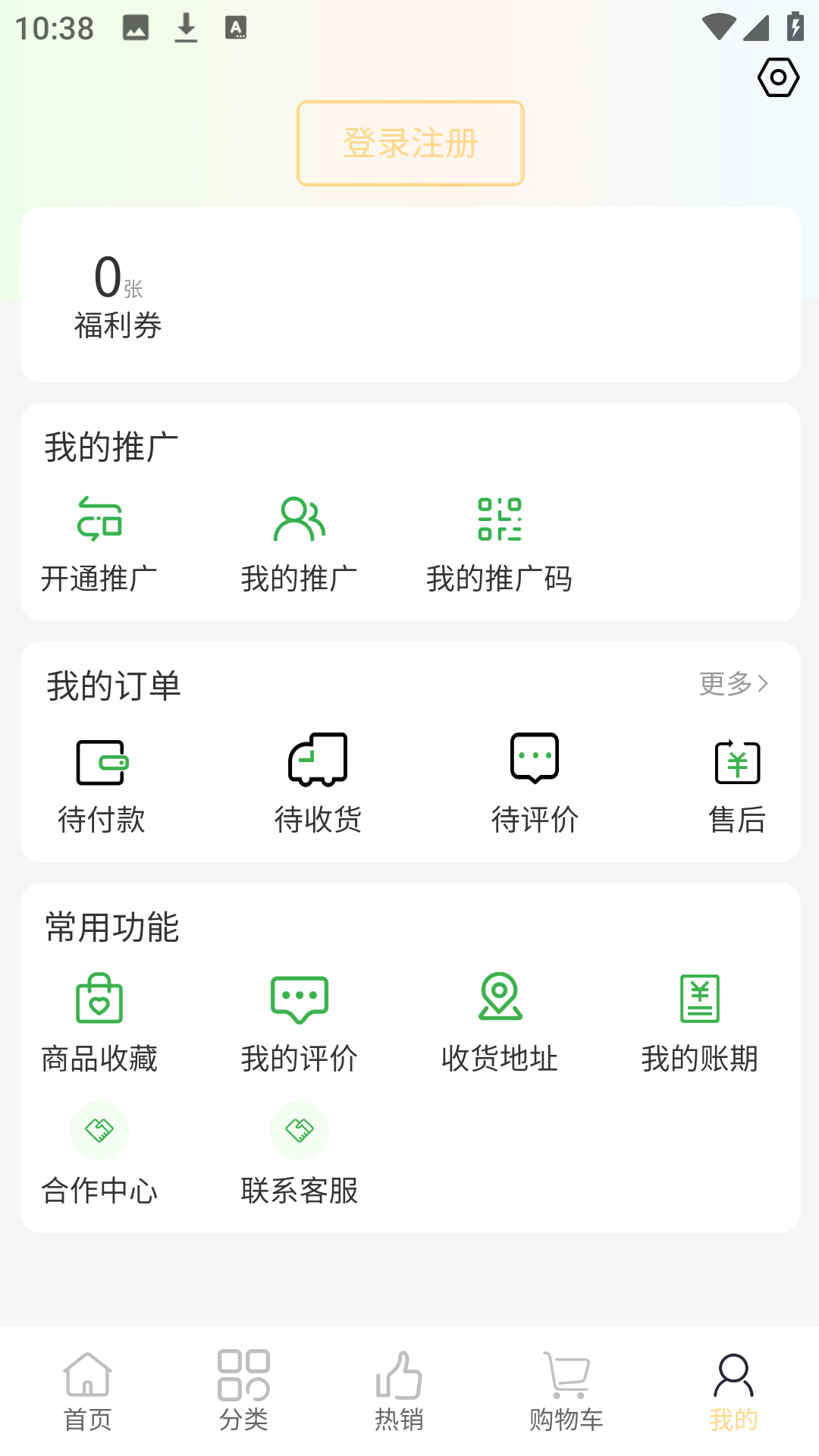Switch to the 分类 categories tab

click(x=243, y=1392)
